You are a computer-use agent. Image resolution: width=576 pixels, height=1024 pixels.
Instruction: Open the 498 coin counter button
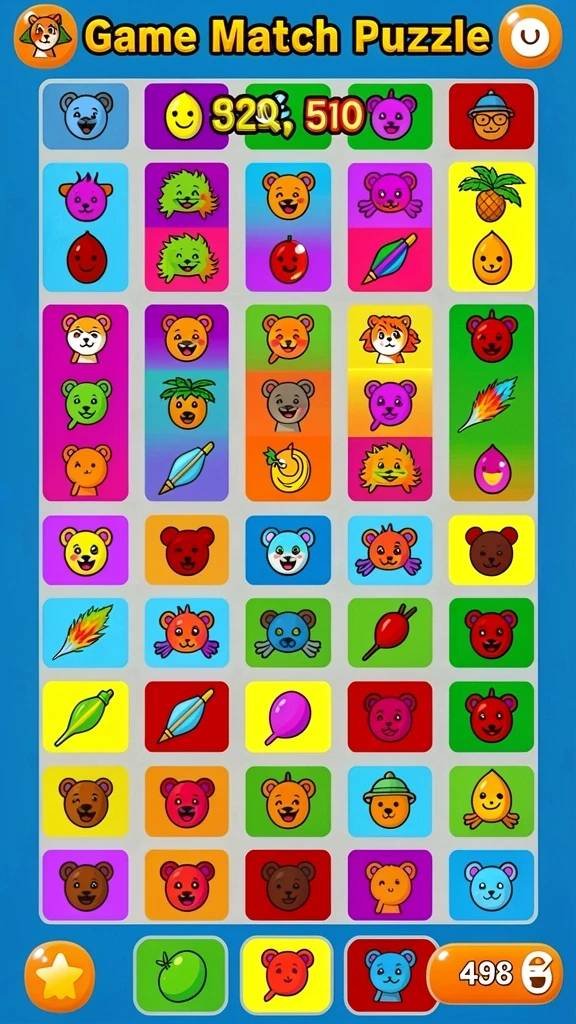[494, 974]
